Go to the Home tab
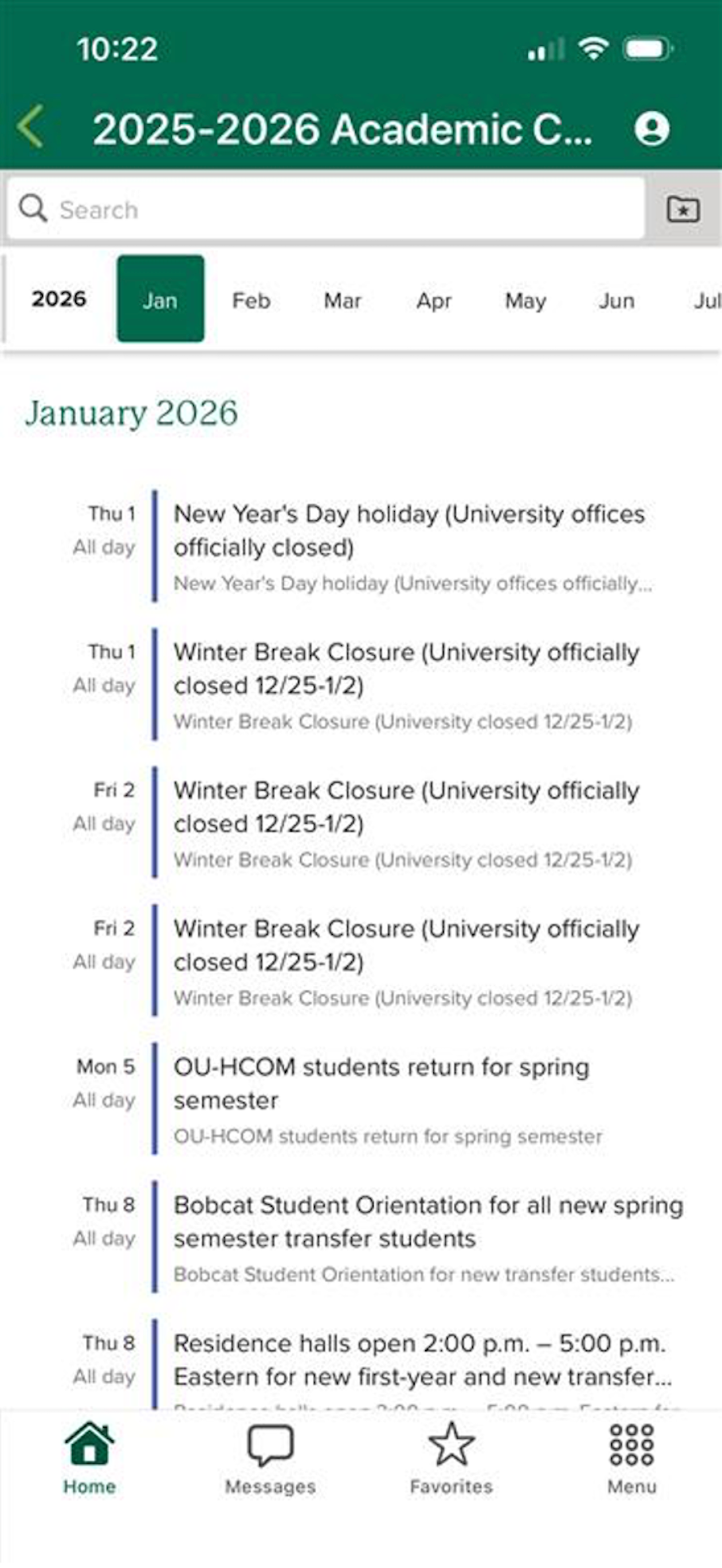The image size is (722, 1568). (x=89, y=1458)
